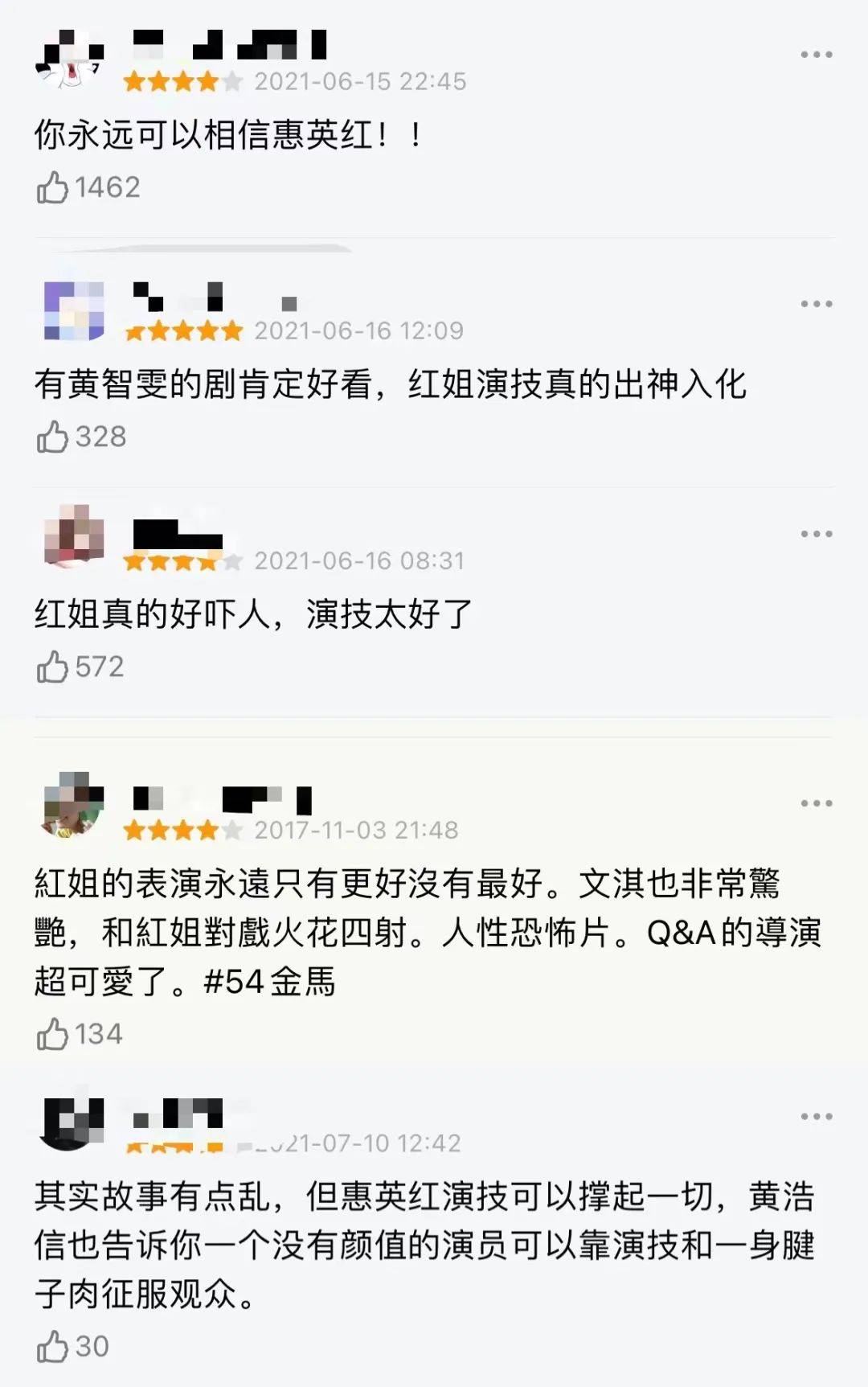Viewport: 868px width, 1387px height.
Task: Open the overflow menu on the 2017-11-03 review
Action: click(x=816, y=803)
